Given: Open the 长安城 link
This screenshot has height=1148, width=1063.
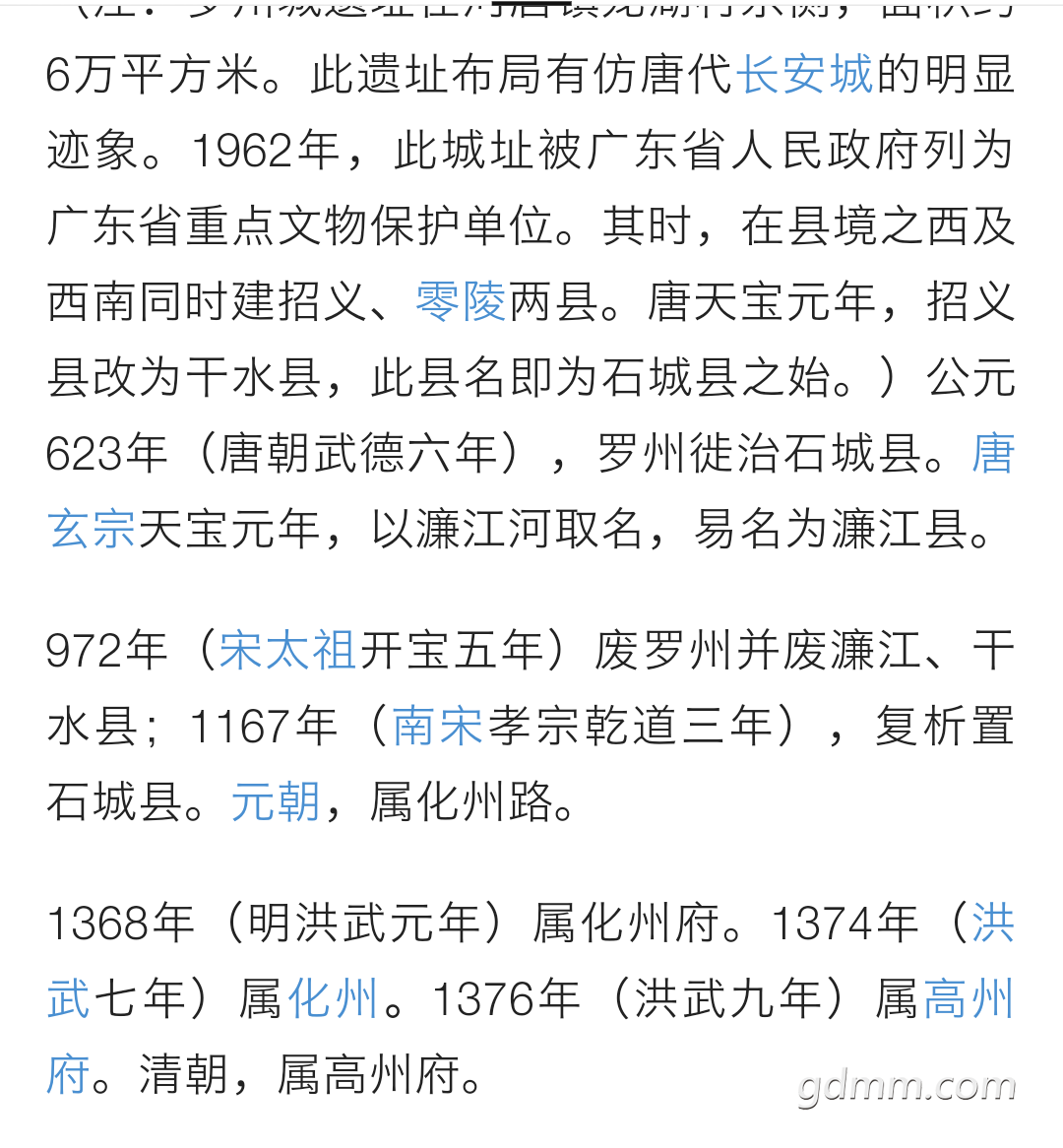Looking at the screenshot, I should tap(804, 76).
